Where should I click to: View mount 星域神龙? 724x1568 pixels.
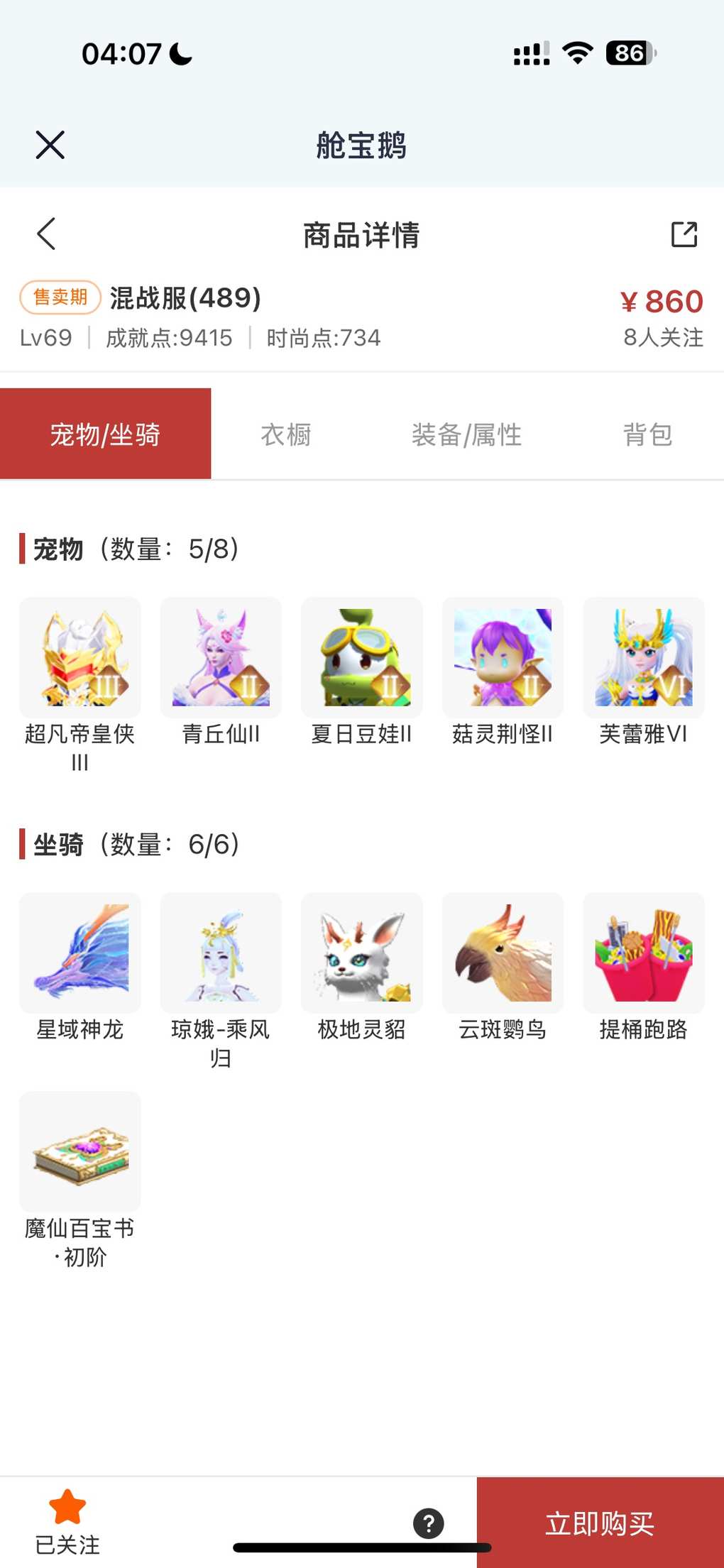point(80,953)
